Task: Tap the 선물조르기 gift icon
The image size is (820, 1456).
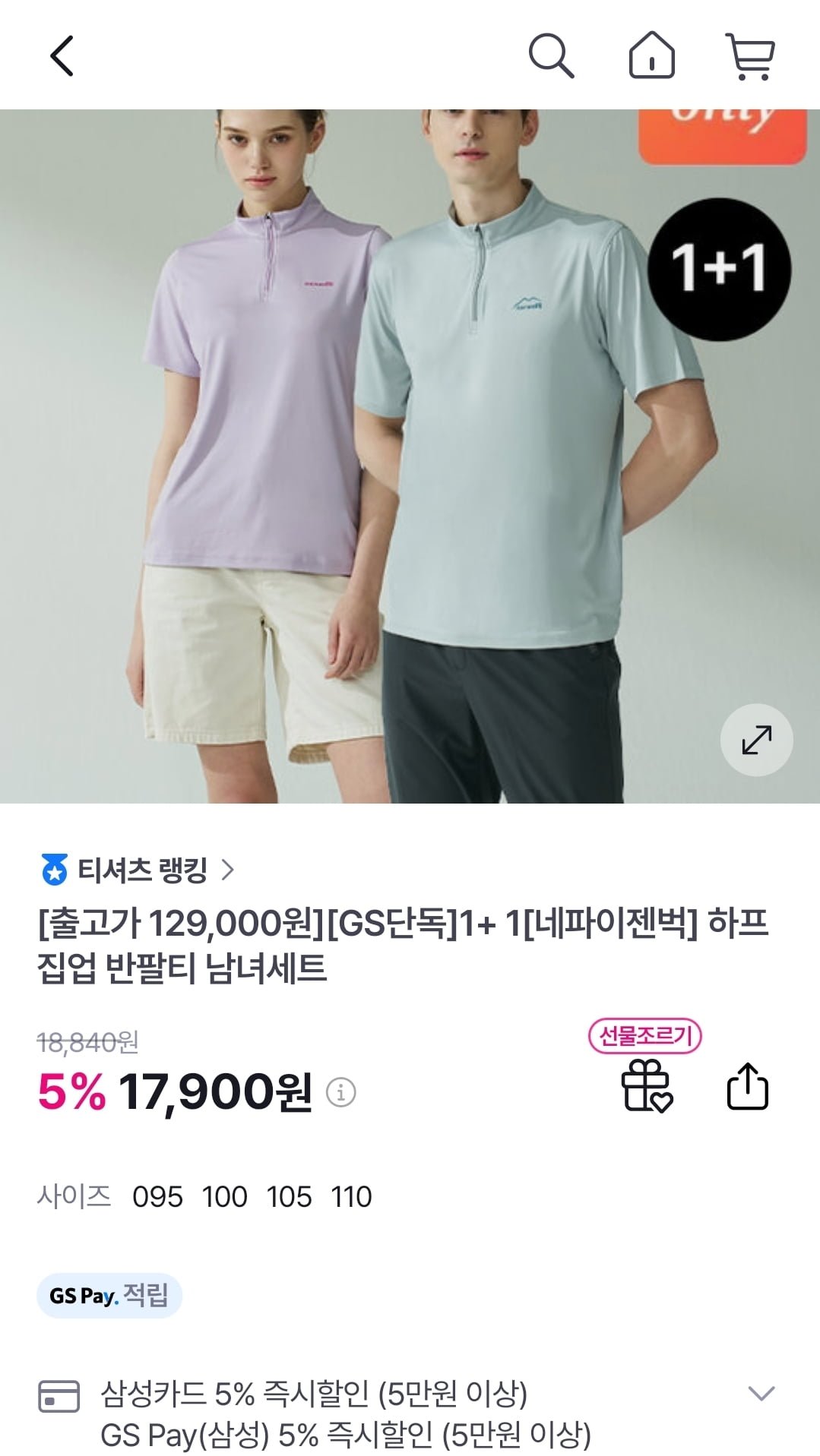Action: (x=646, y=1086)
